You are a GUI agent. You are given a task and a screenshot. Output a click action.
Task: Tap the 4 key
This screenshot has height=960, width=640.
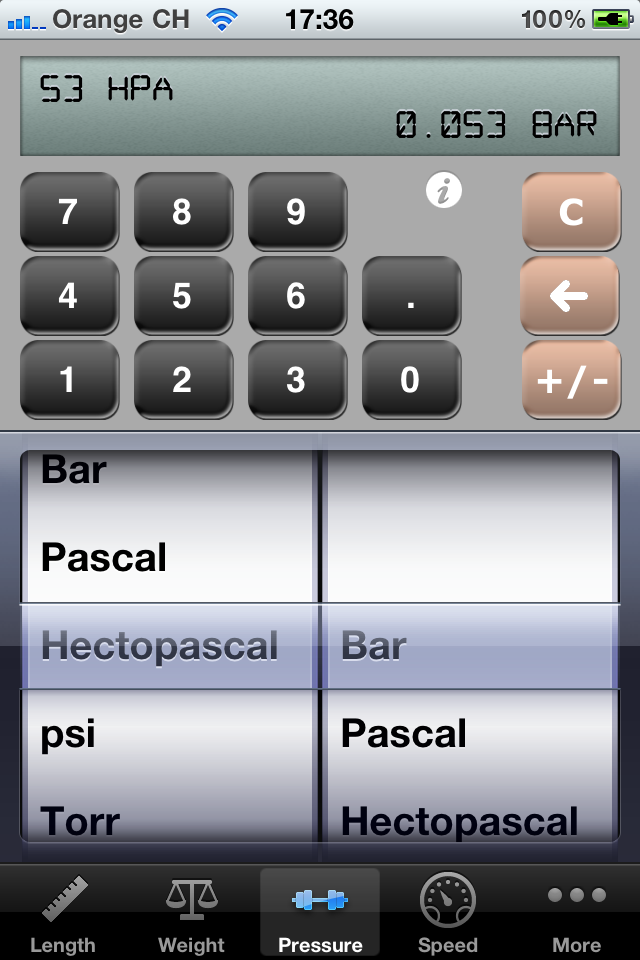69,296
